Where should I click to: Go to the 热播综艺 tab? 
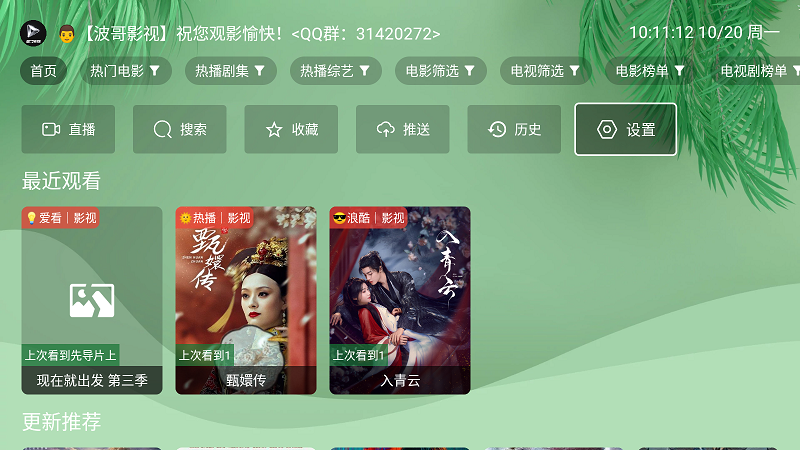[336, 71]
